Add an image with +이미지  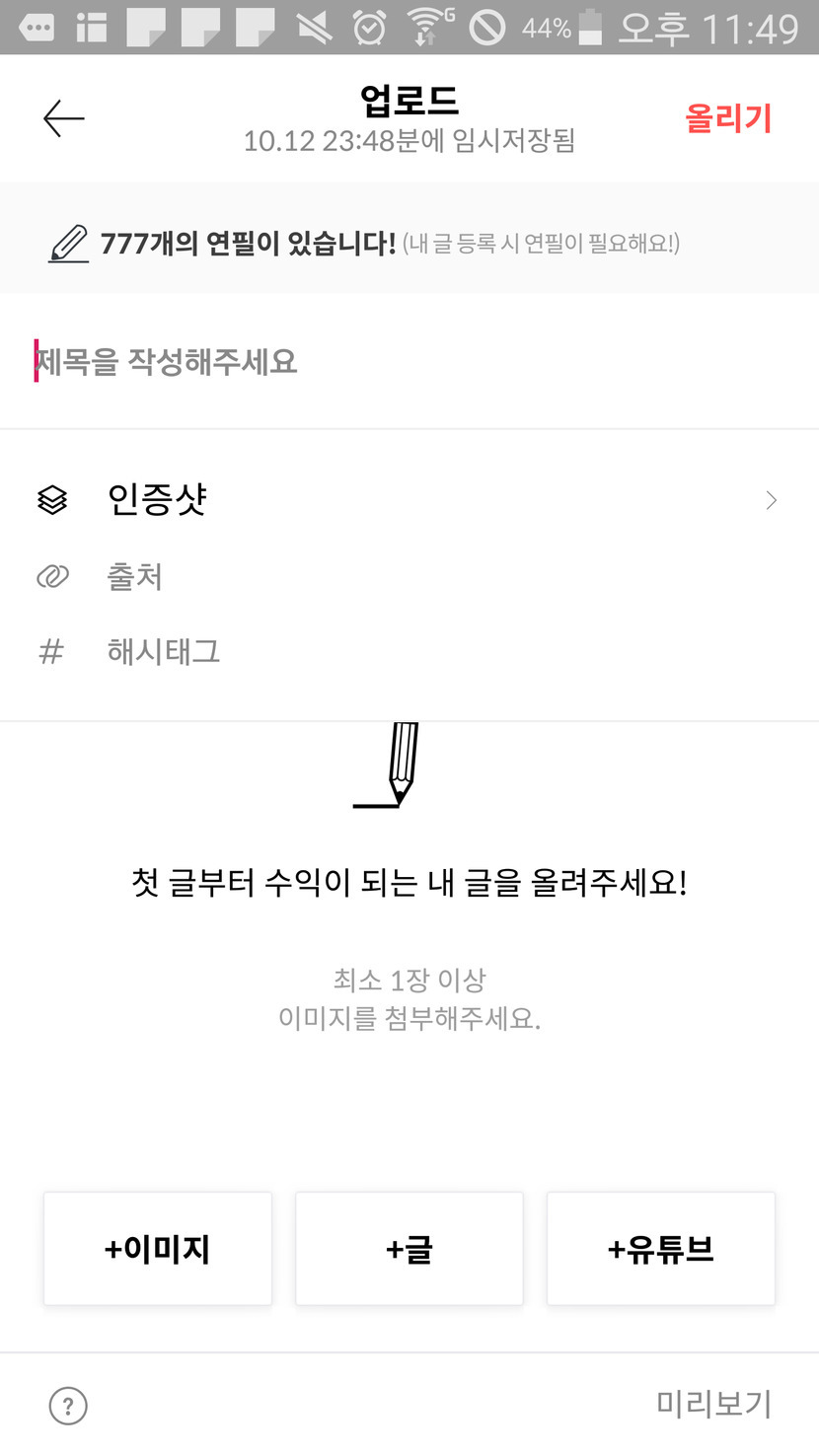[158, 1249]
